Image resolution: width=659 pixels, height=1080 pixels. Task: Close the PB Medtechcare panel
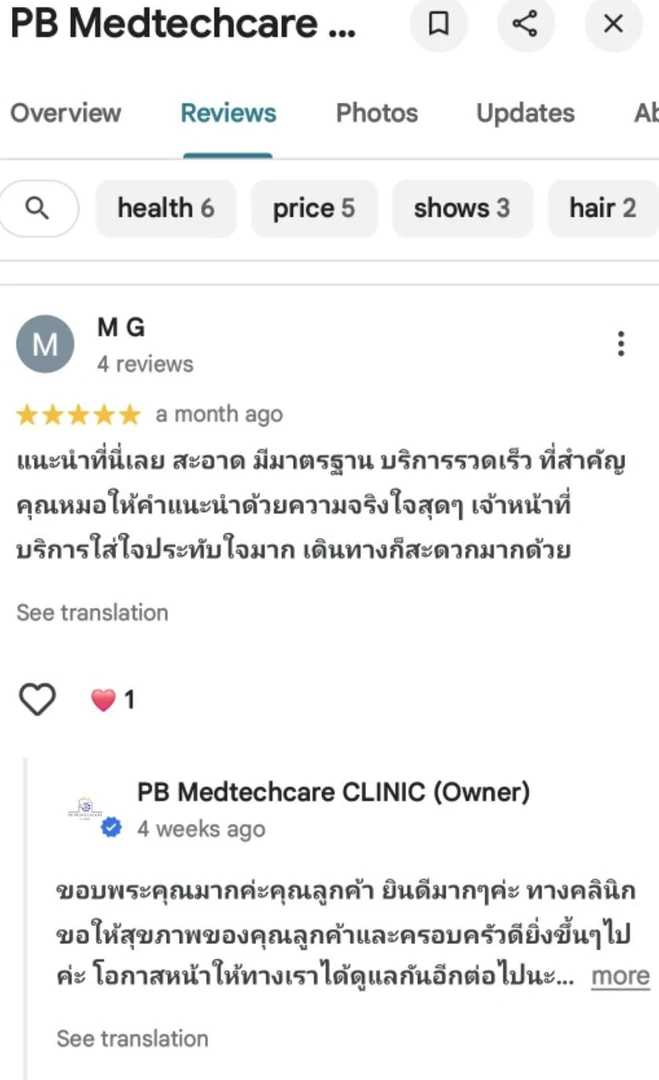tap(613, 24)
